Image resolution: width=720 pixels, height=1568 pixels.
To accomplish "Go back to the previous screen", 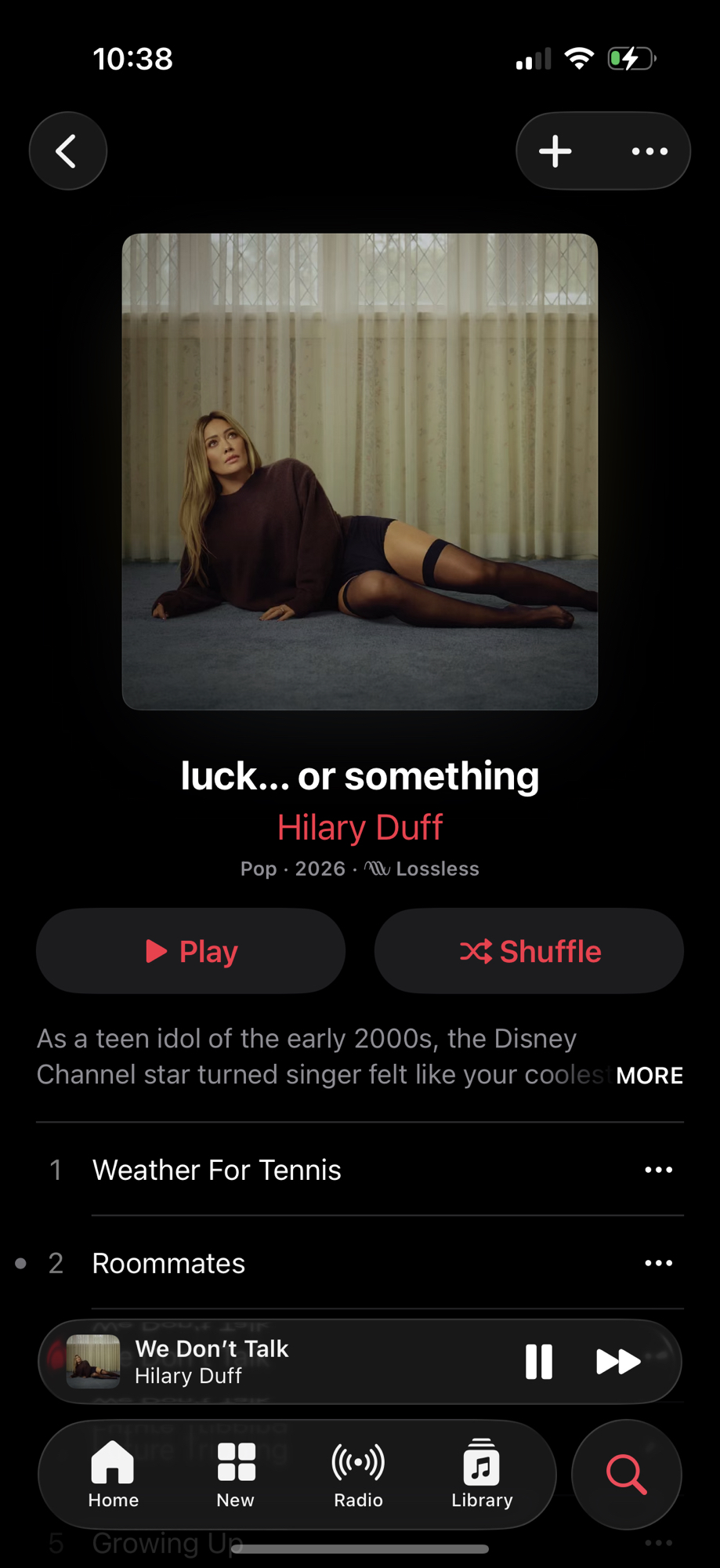I will tap(67, 151).
